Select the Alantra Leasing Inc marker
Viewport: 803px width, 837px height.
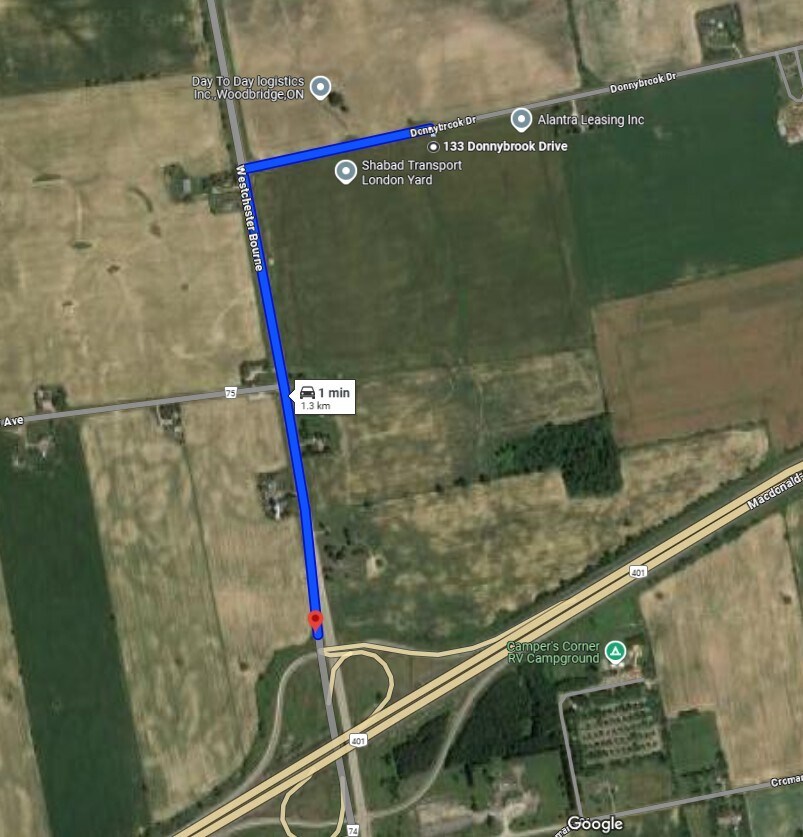(x=521, y=120)
